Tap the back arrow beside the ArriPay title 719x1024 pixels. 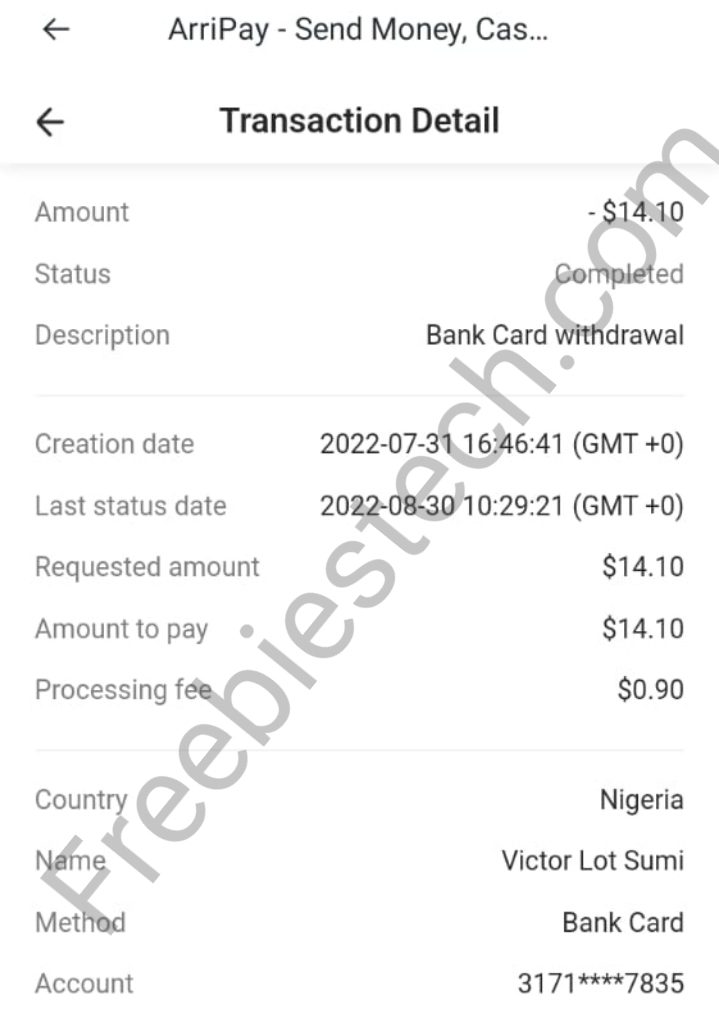click(55, 30)
